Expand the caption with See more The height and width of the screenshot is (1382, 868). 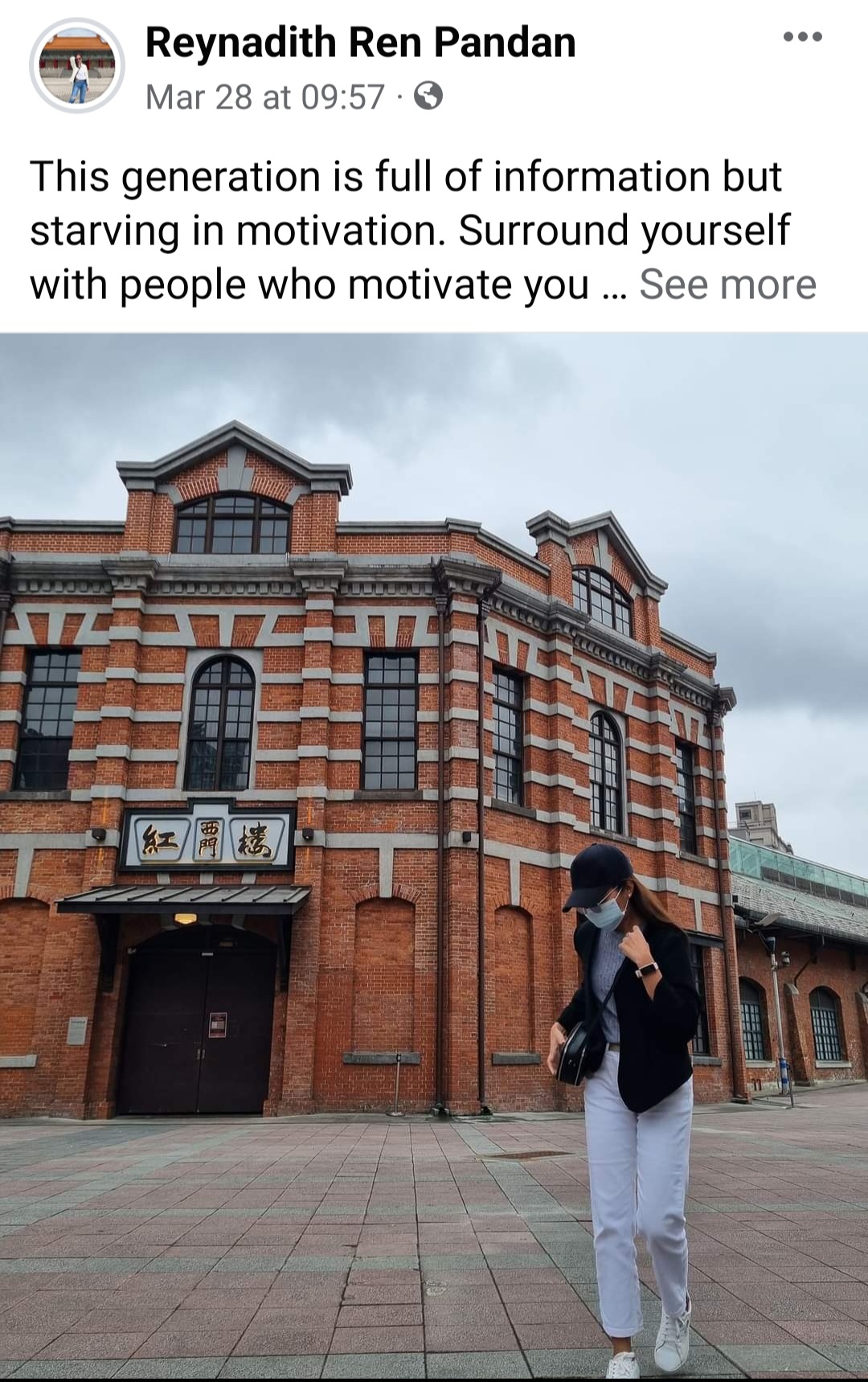click(x=727, y=285)
